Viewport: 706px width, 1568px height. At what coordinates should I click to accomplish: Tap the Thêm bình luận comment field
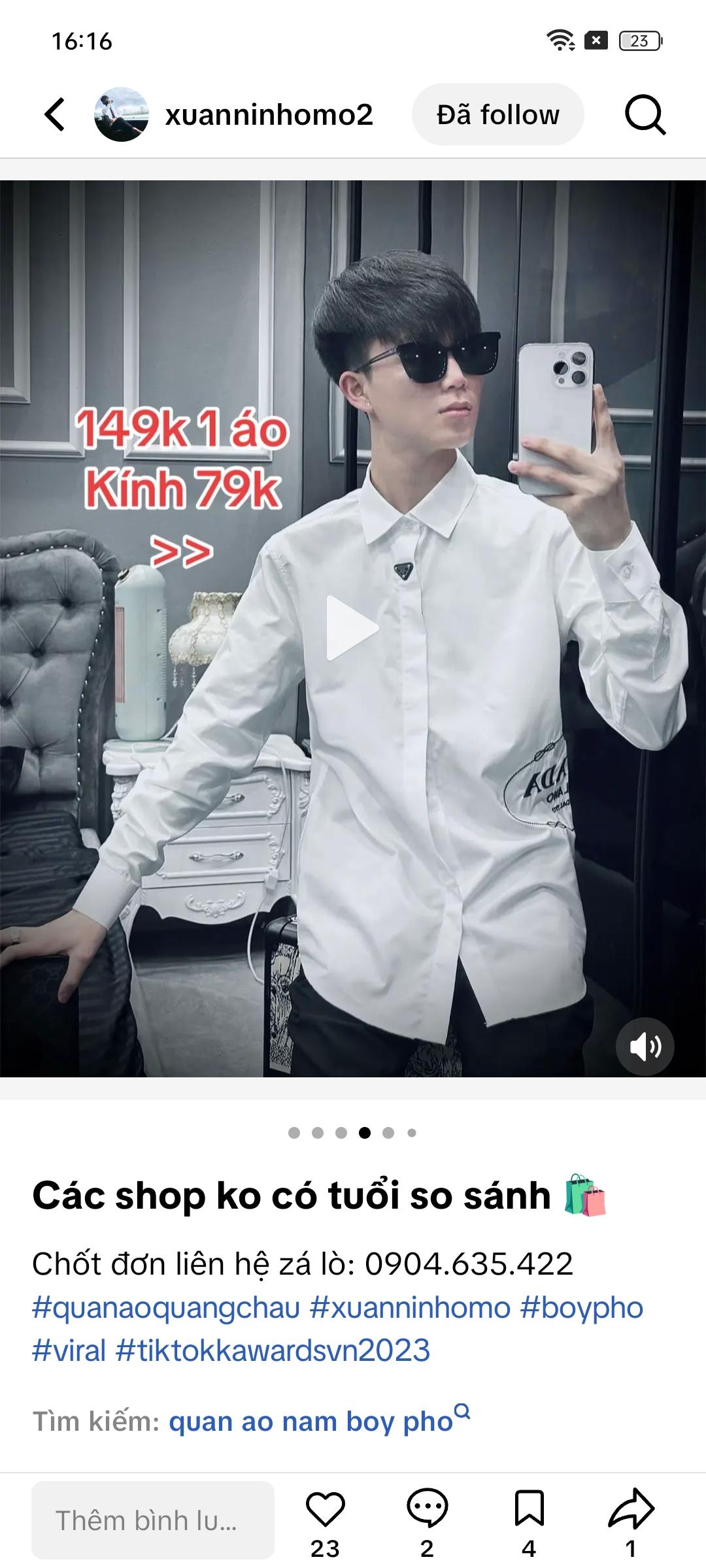click(x=153, y=1520)
